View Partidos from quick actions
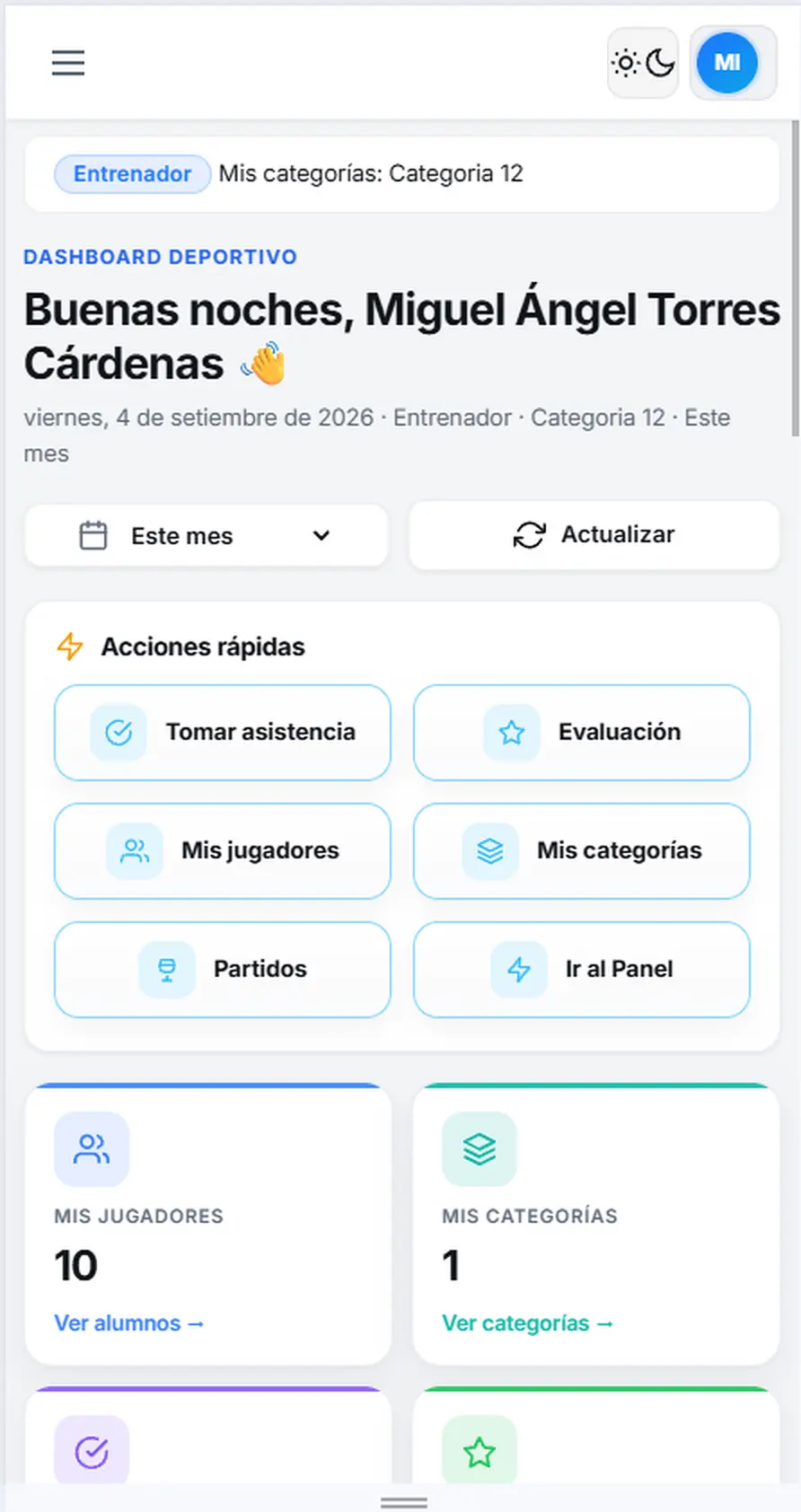The image size is (801, 1512). [x=223, y=970]
